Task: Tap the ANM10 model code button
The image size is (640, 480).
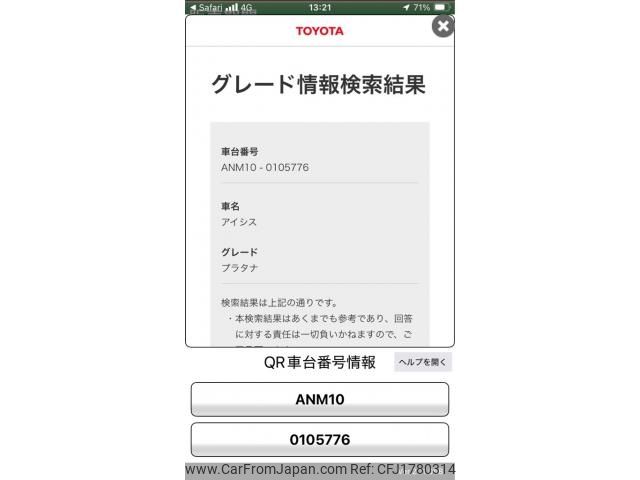Action: pos(319,399)
